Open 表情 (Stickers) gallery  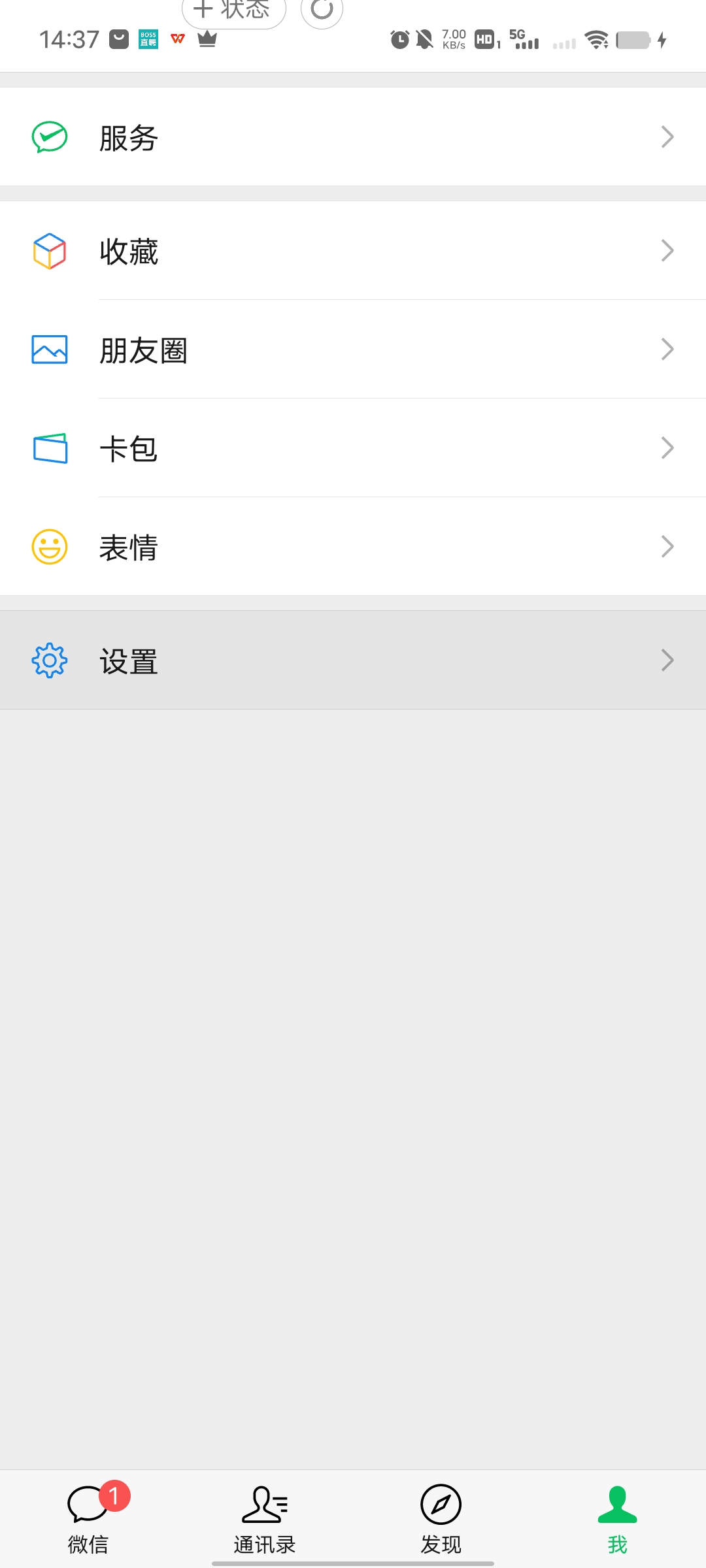click(353, 547)
